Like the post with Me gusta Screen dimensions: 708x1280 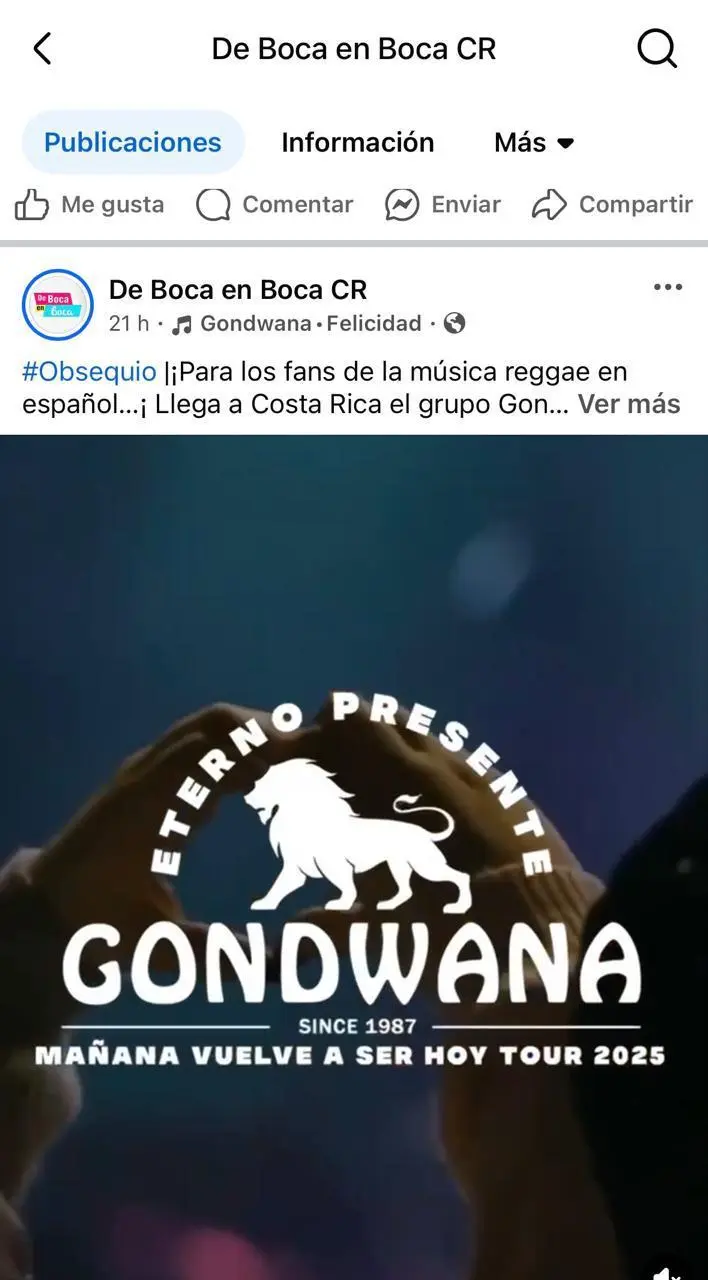tap(89, 205)
